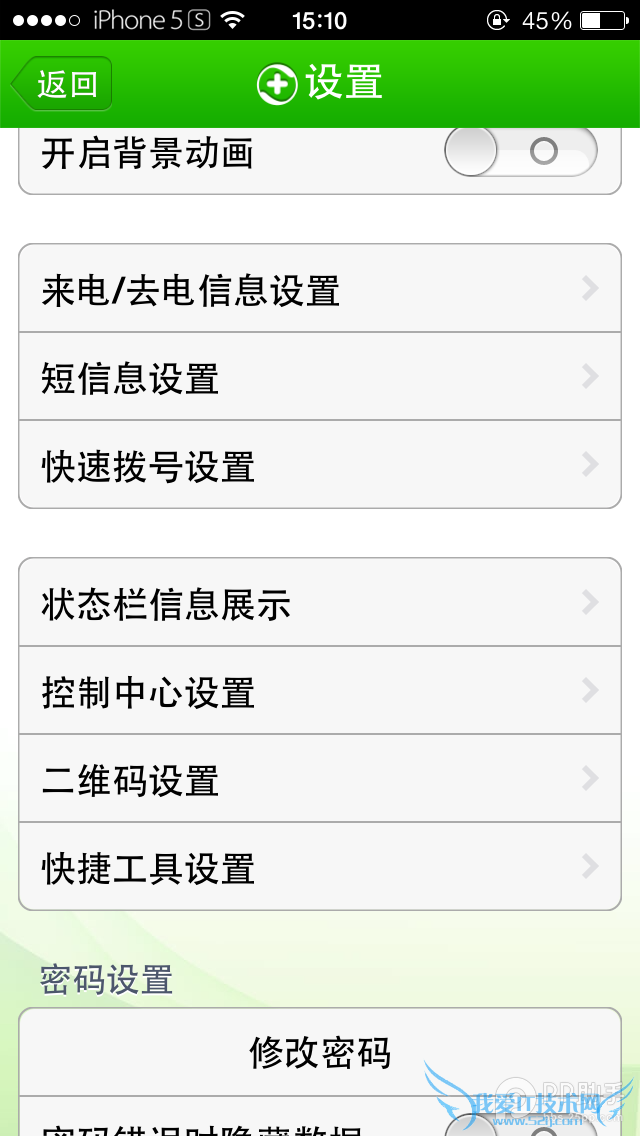Open 状态栏信息展示 settings

tap(320, 603)
